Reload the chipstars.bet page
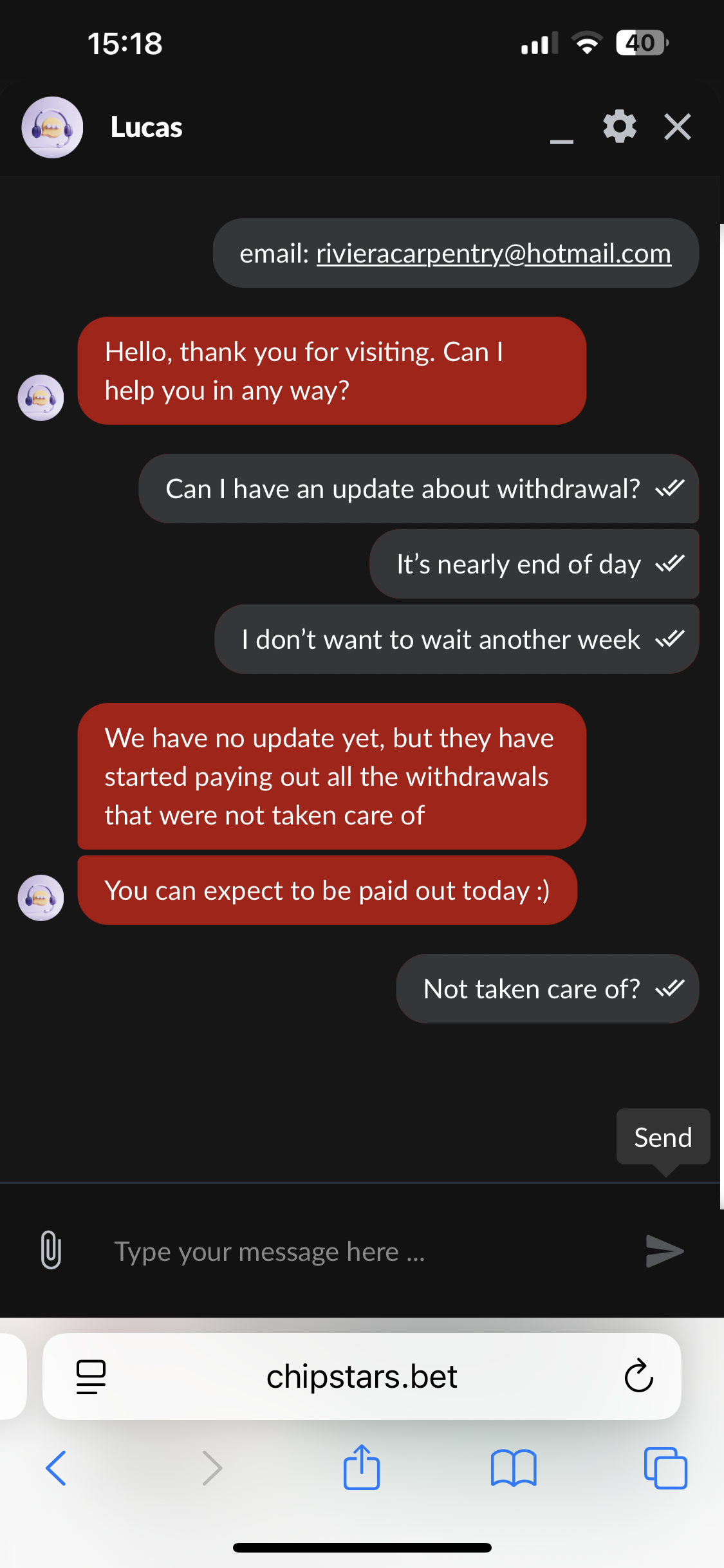724x1568 pixels. 638,1376
